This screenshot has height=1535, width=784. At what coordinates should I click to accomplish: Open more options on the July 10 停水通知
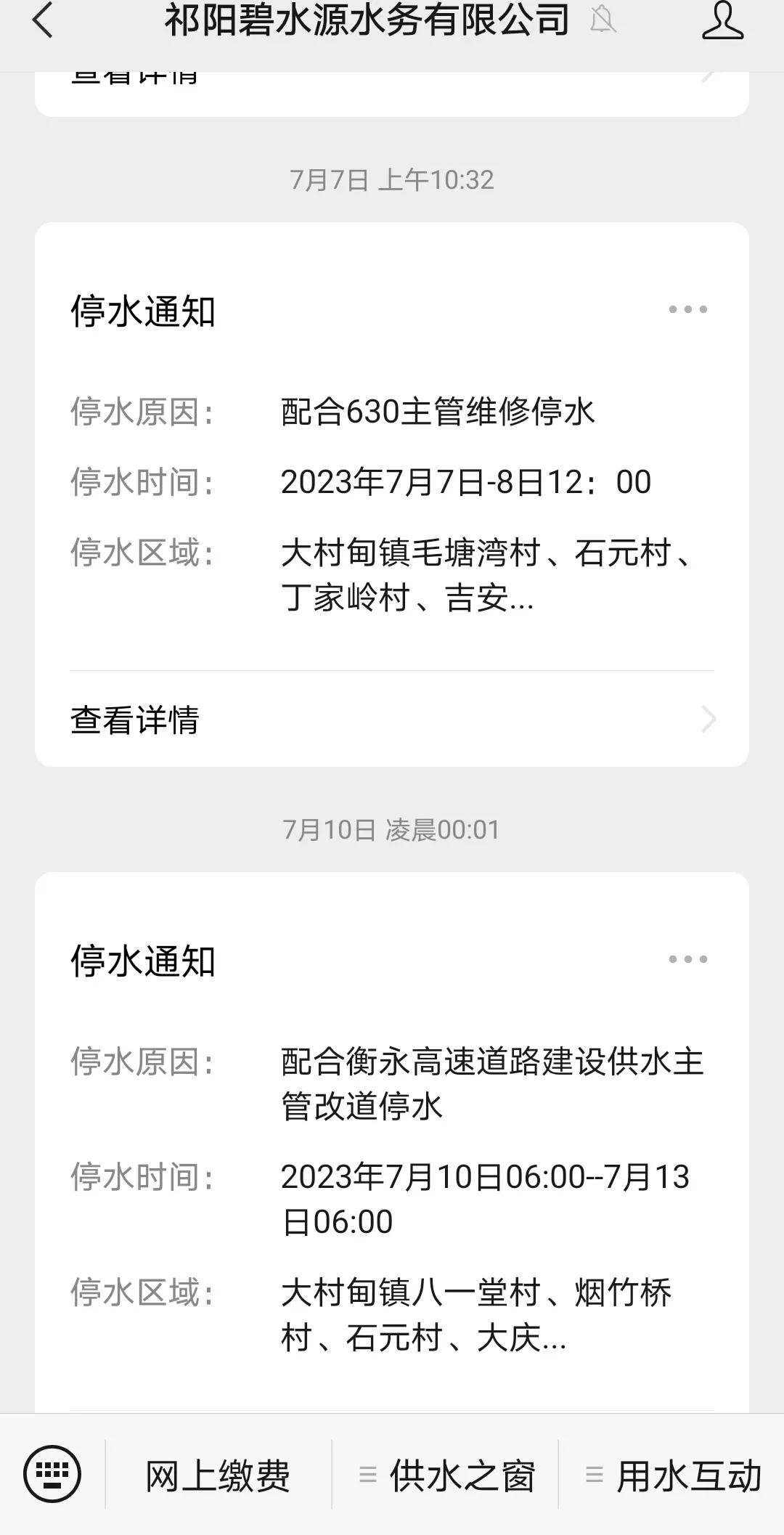click(x=687, y=958)
